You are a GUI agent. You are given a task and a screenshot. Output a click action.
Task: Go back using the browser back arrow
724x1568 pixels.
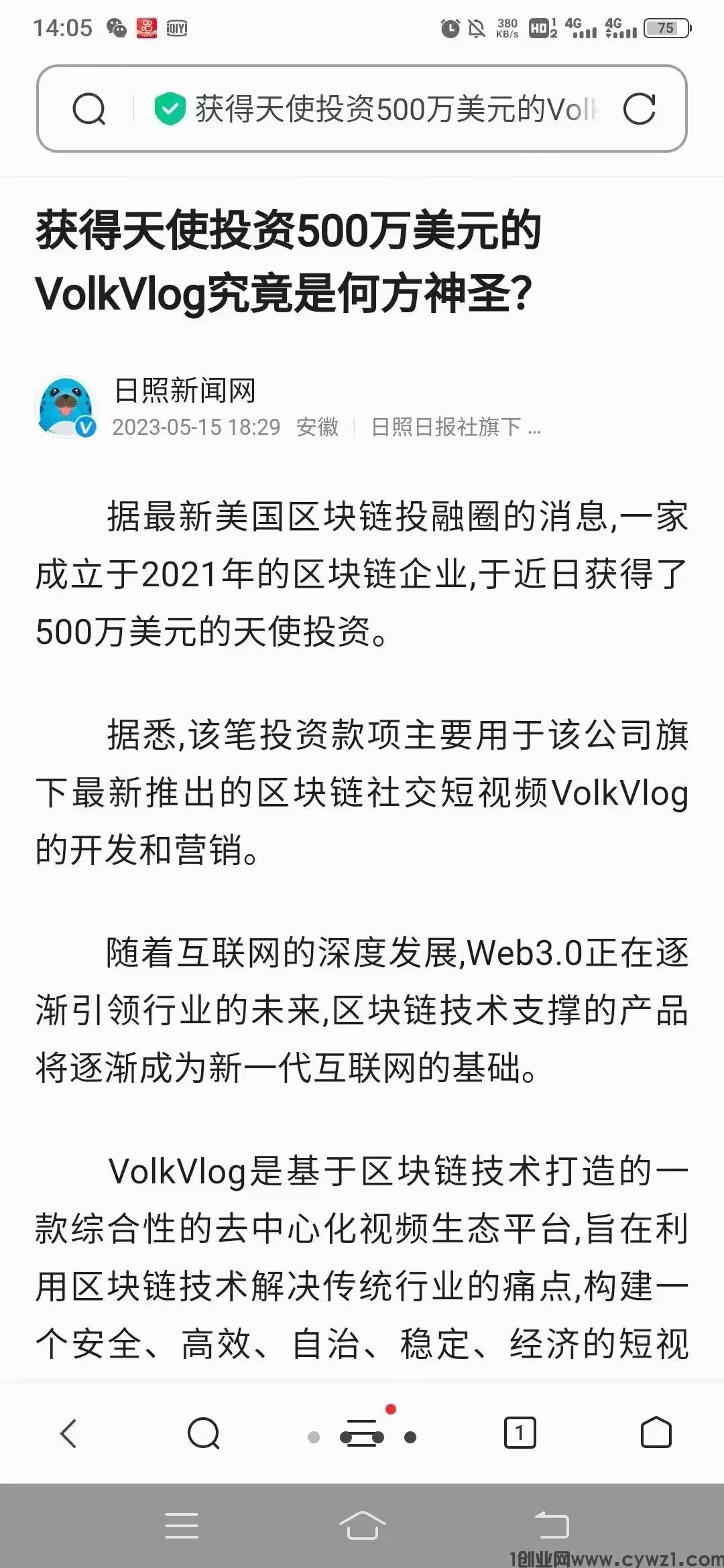click(68, 1434)
